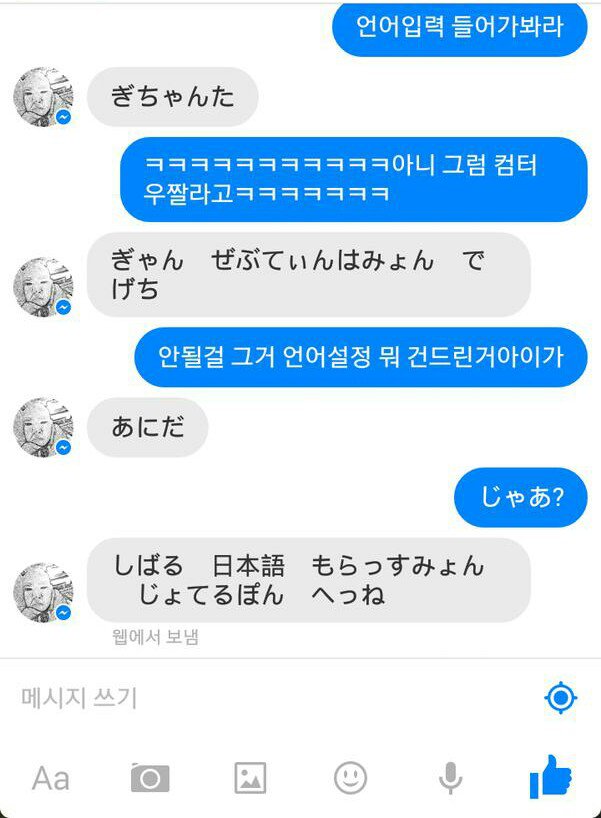Open the photo gallery picker
601x818 pixels.
click(250, 778)
